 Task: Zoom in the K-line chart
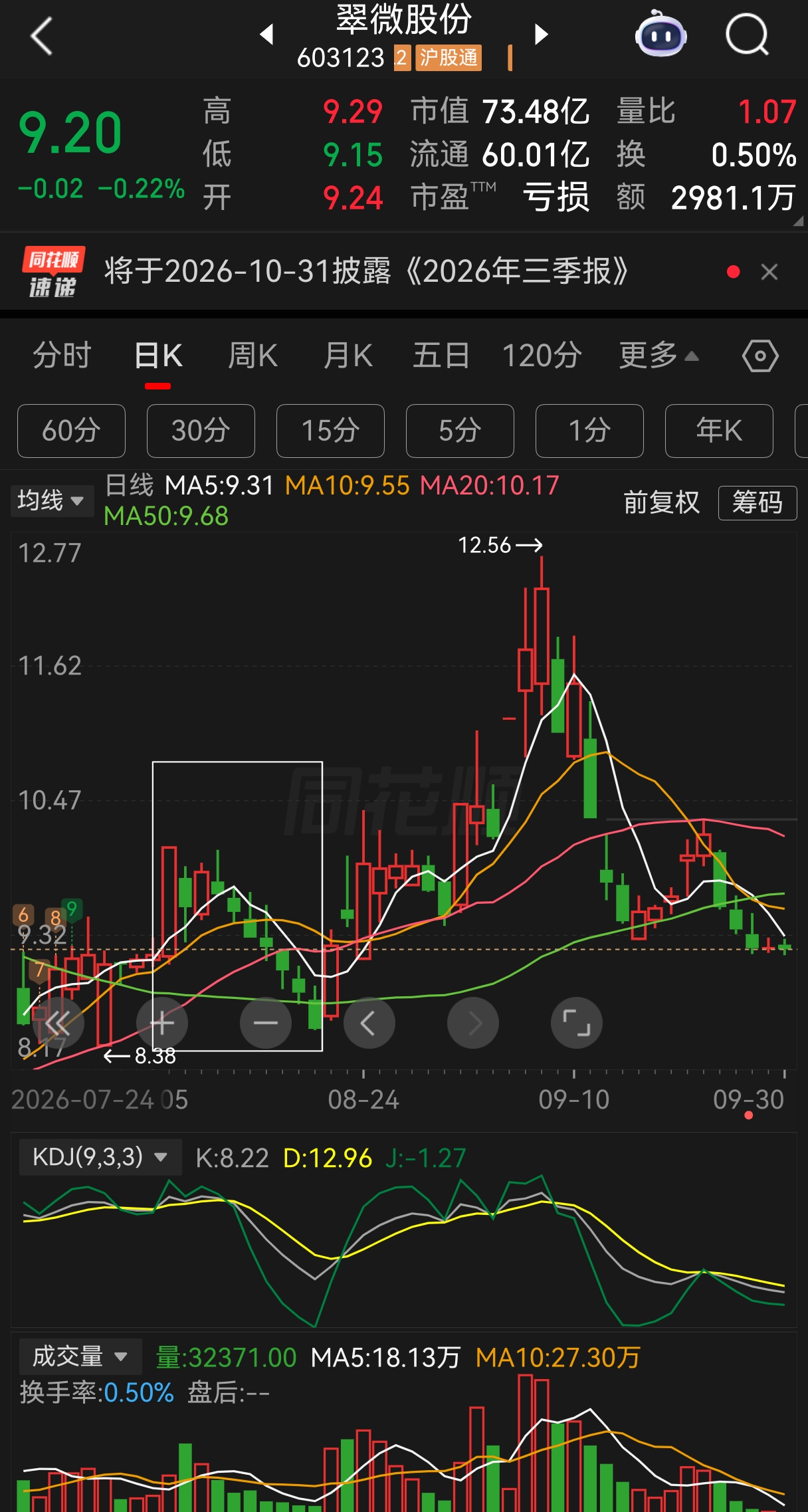[162, 1023]
